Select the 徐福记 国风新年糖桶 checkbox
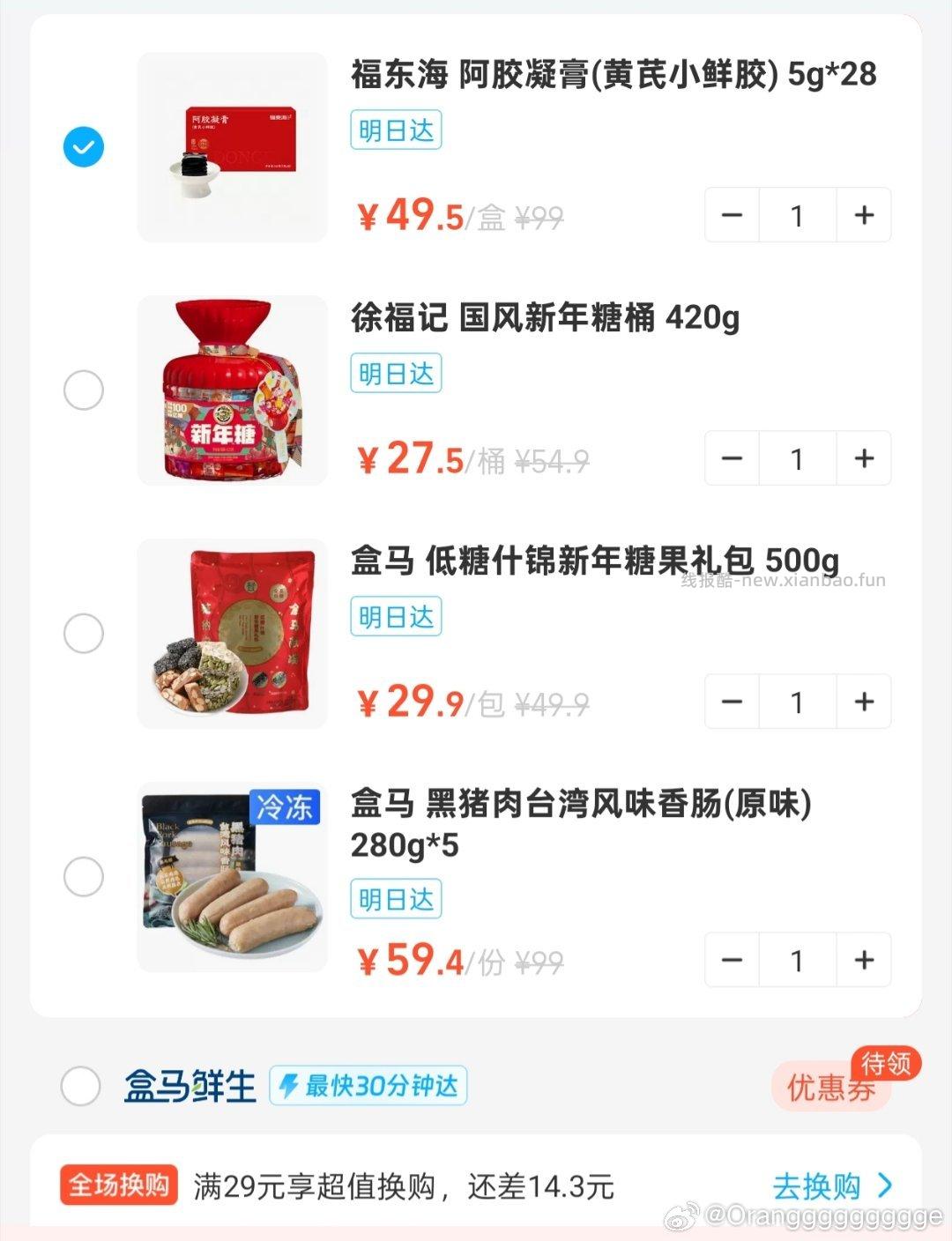The height and width of the screenshot is (1241, 952). coord(83,392)
